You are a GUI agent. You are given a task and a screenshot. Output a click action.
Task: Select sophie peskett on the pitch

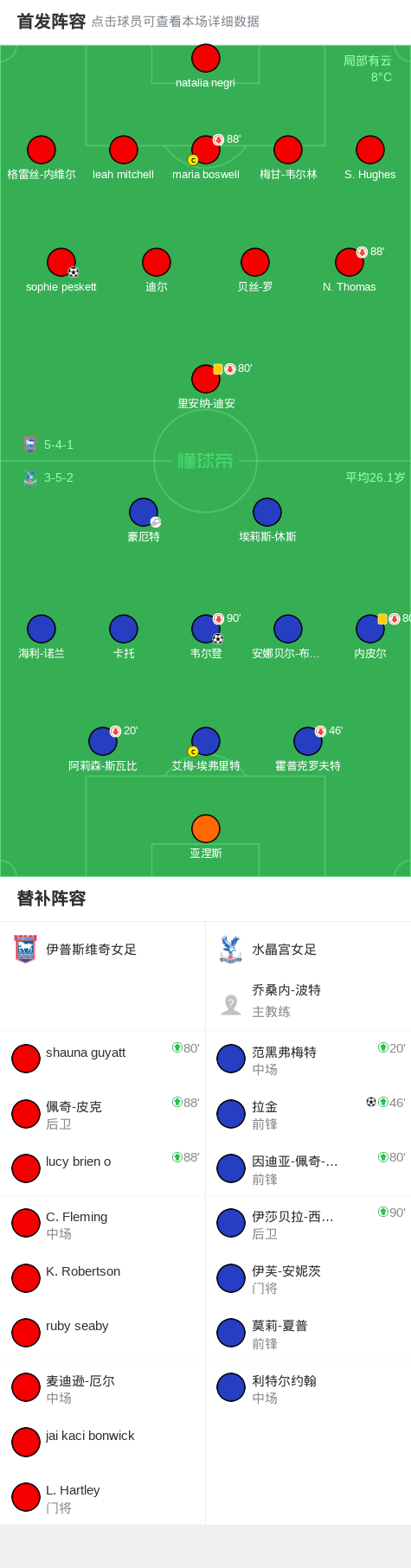point(61,270)
